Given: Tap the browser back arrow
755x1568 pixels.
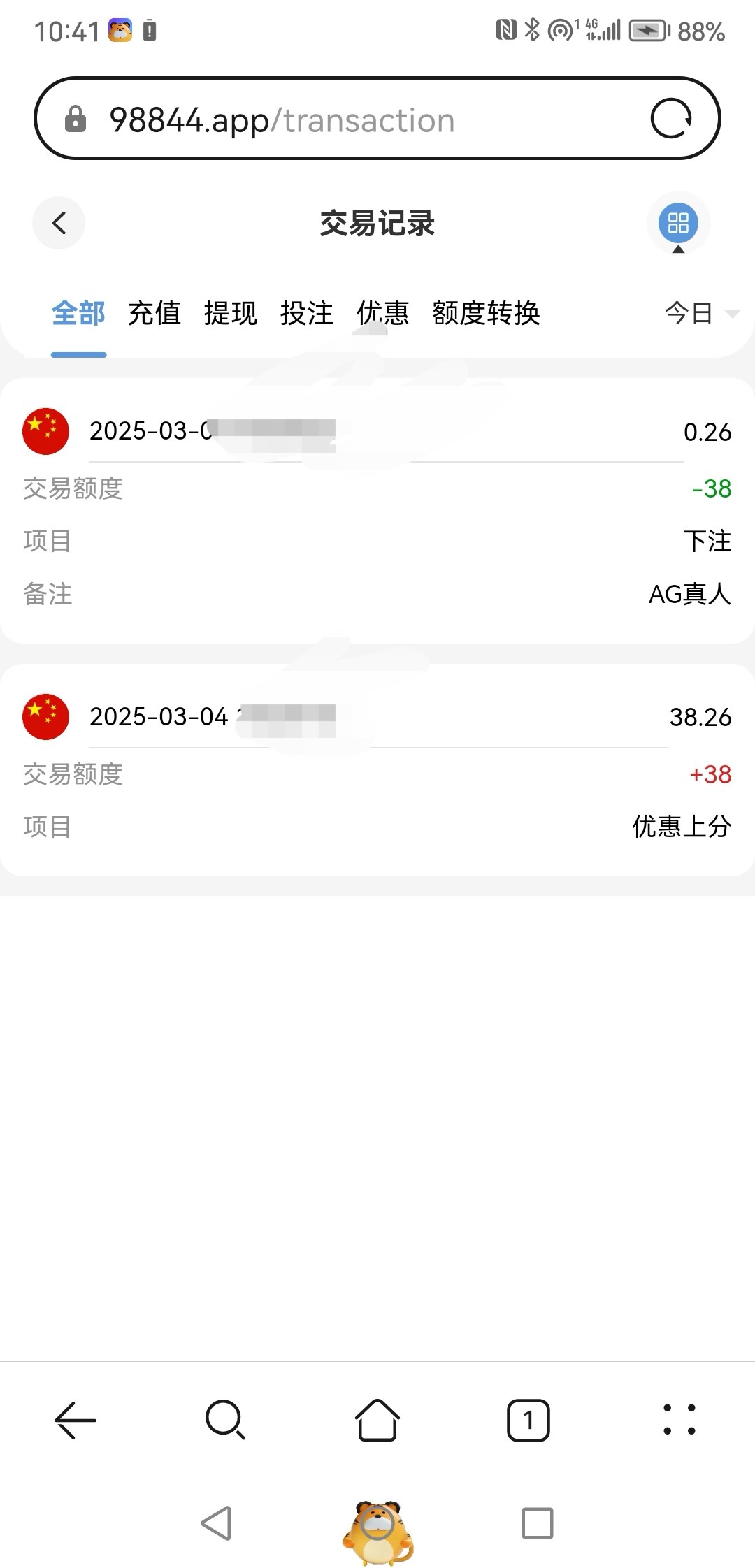Looking at the screenshot, I should pos(75,1421).
